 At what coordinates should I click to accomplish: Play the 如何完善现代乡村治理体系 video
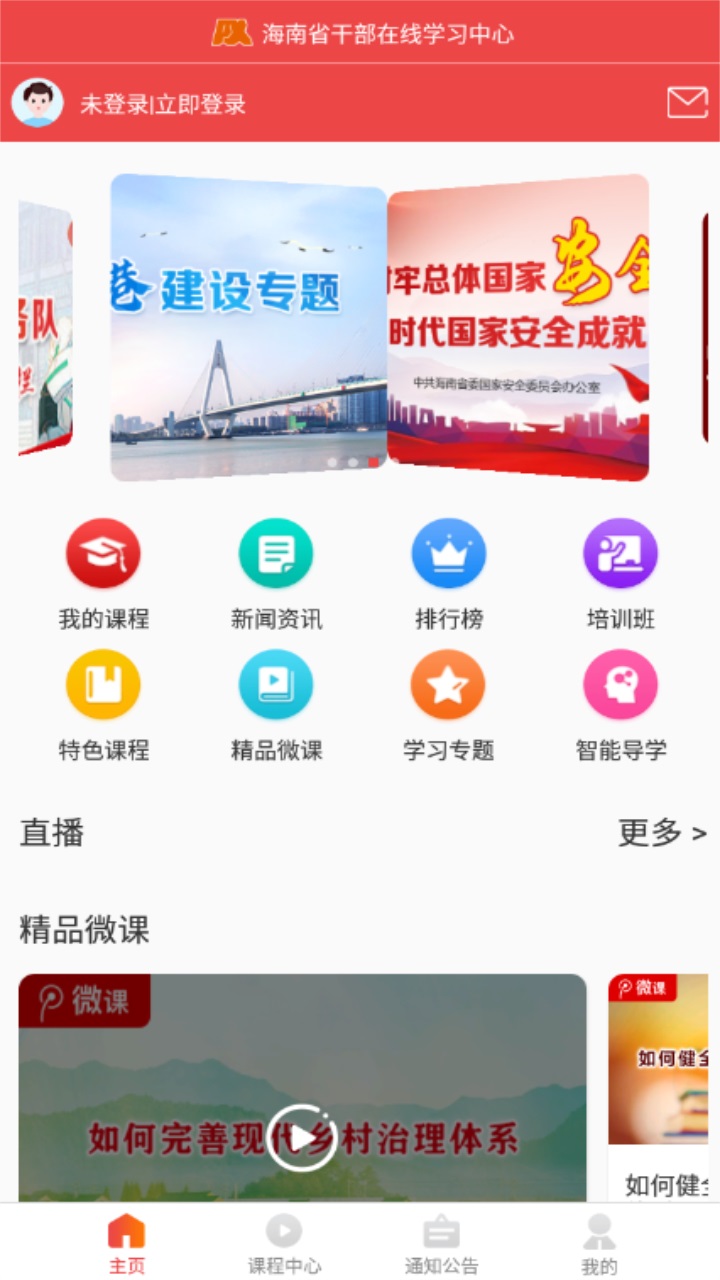302,1137
